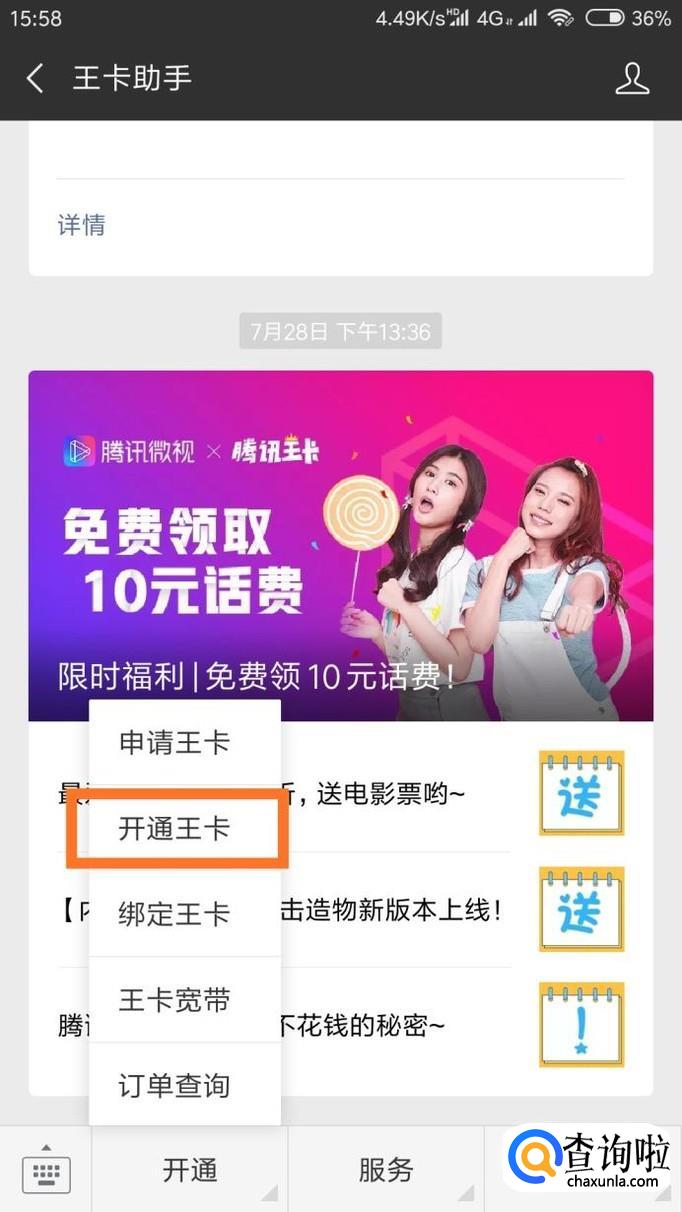682x1212 pixels.
Task: Choose 绑定王卡 in the popup menu
Action: click(175, 914)
